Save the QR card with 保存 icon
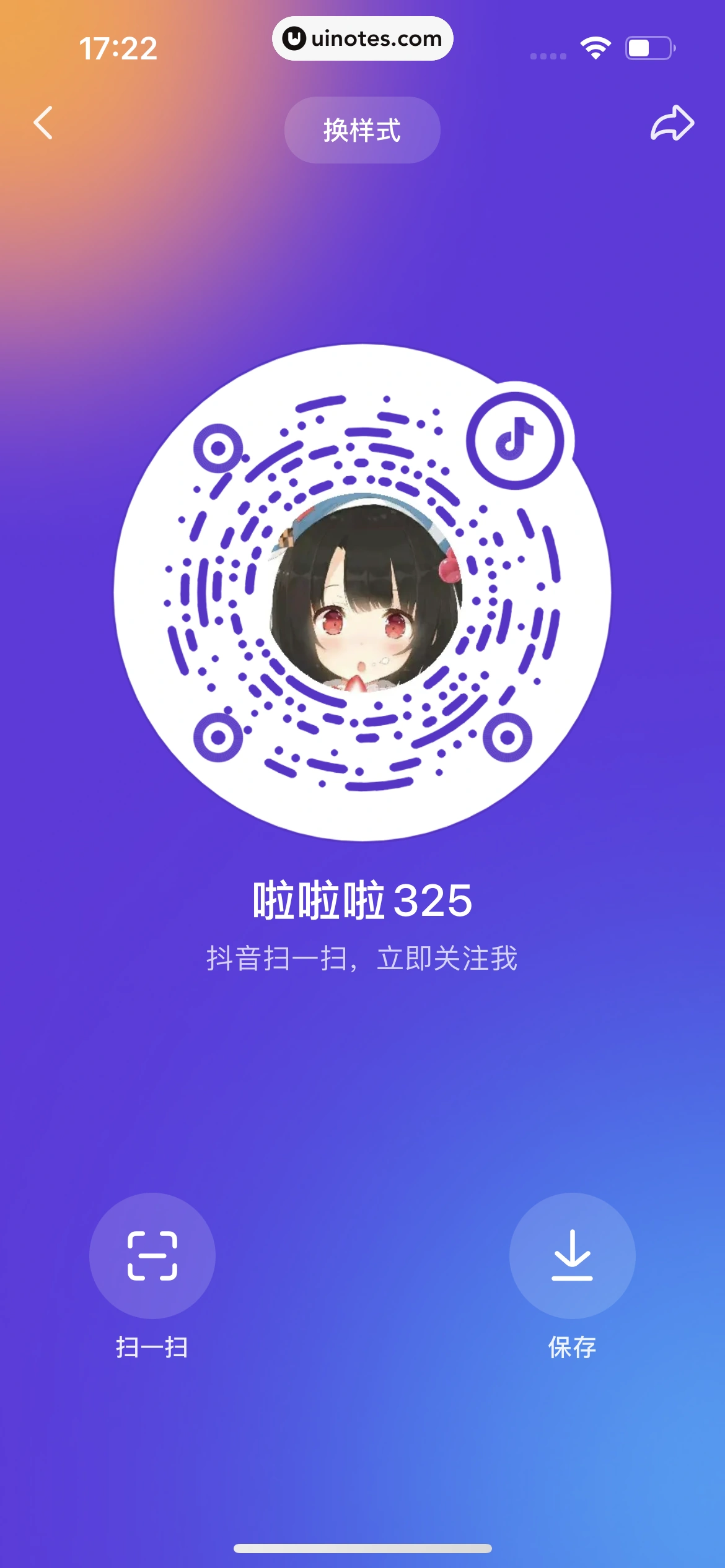Image resolution: width=725 pixels, height=1568 pixels. click(x=571, y=1255)
